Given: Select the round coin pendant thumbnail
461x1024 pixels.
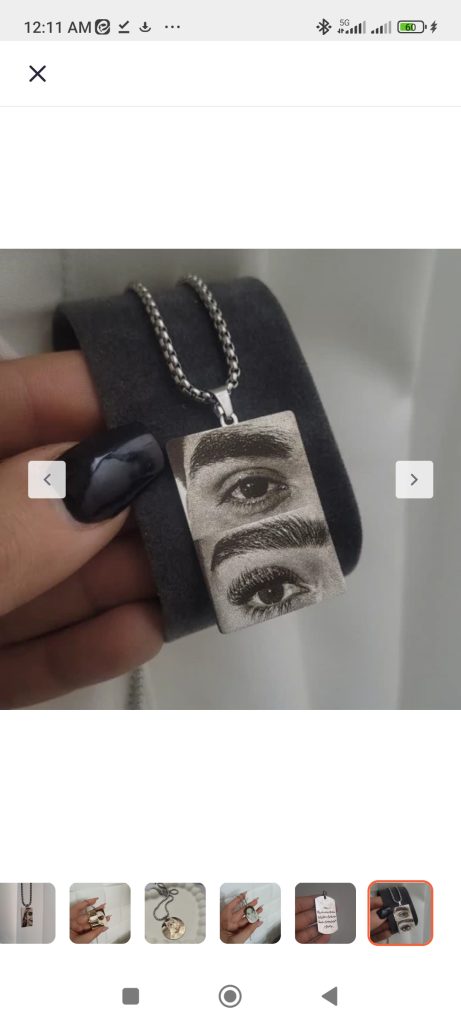Looking at the screenshot, I should [x=175, y=913].
